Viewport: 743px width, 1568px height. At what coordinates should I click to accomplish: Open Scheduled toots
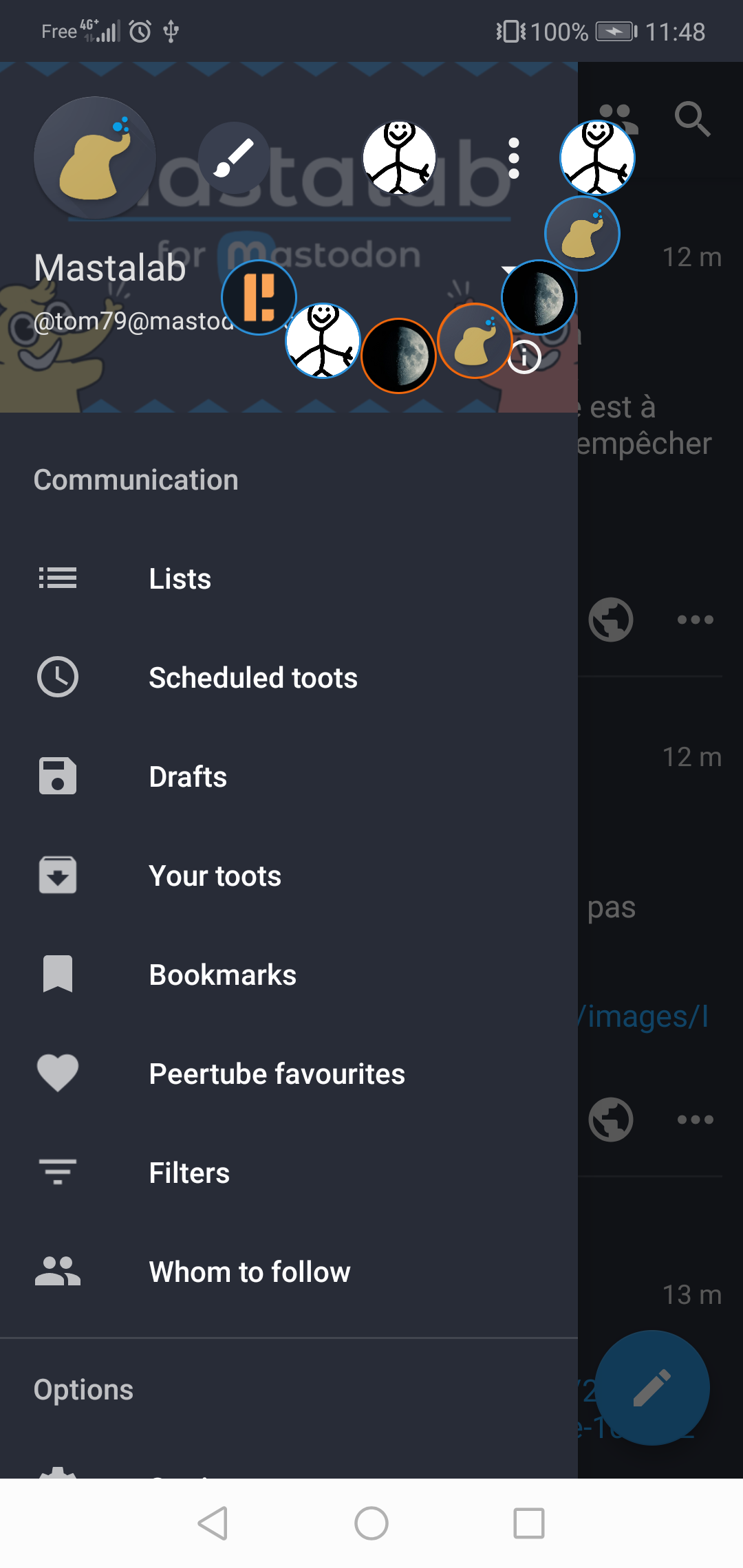[253, 678]
